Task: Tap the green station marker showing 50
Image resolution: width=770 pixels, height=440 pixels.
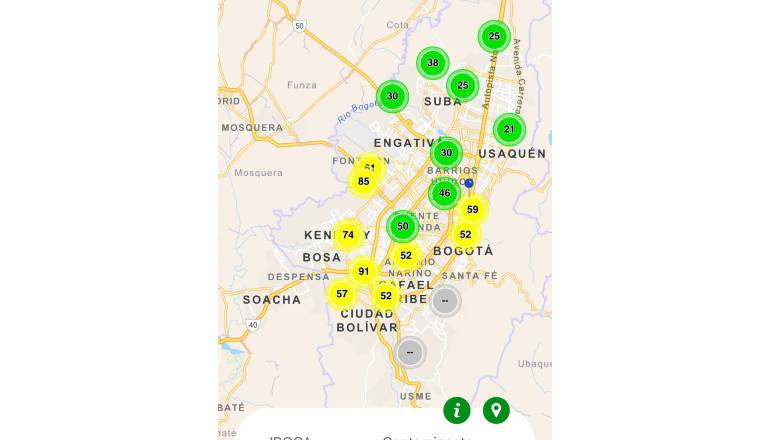Action: (402, 226)
